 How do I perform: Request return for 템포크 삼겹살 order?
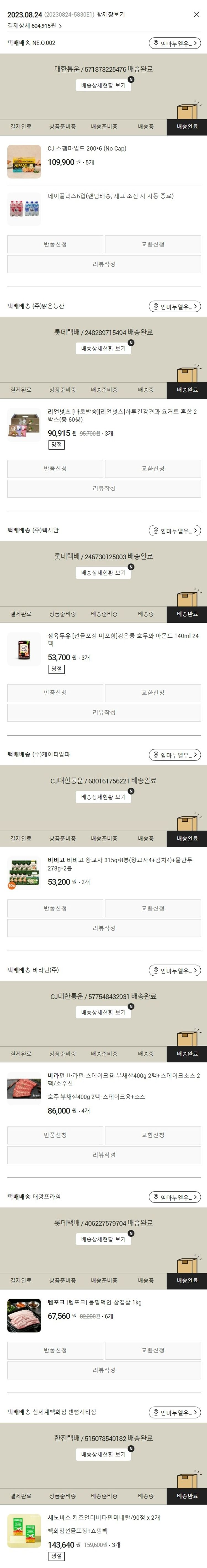55,1350
